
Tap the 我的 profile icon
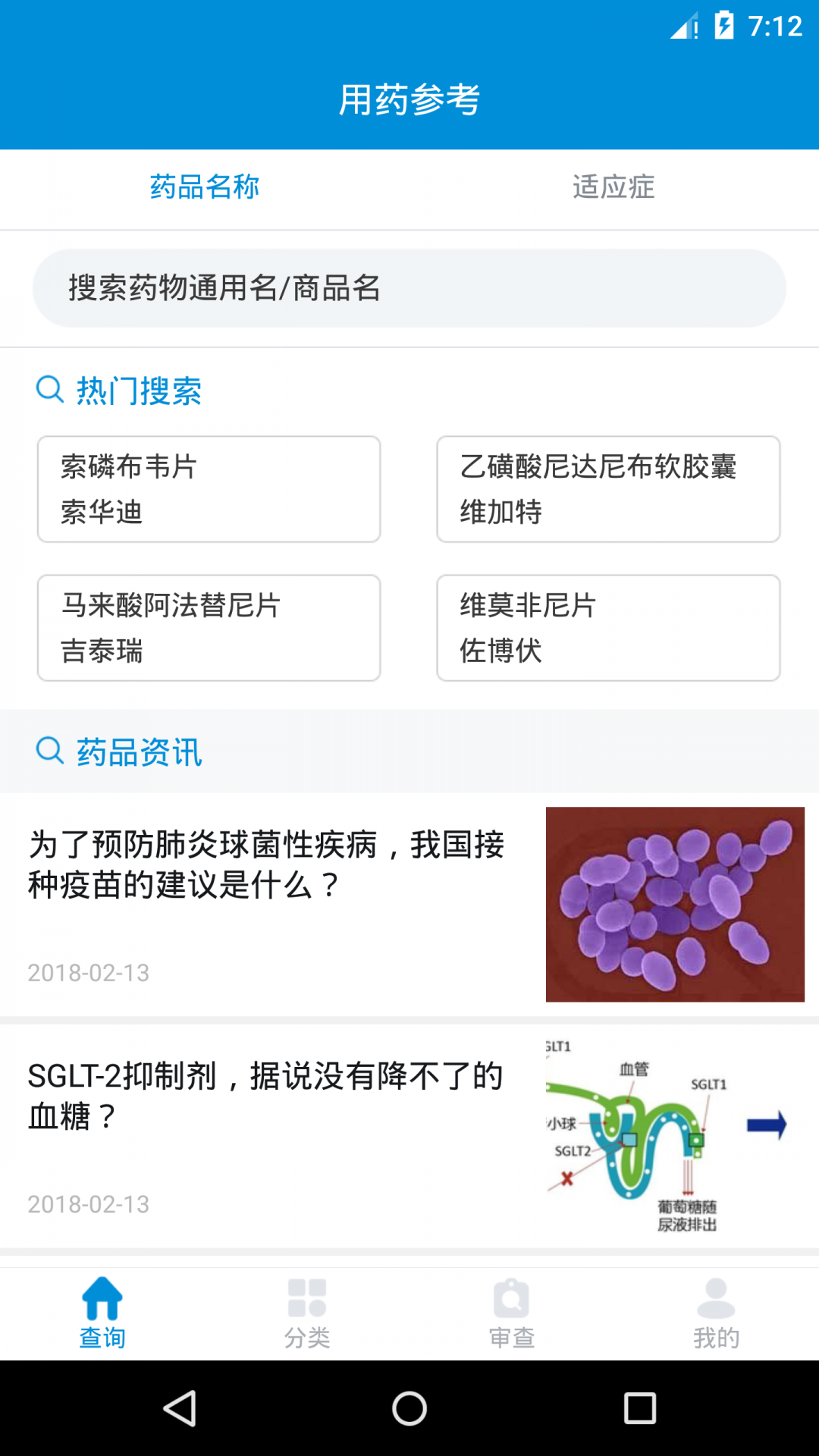(715, 1299)
